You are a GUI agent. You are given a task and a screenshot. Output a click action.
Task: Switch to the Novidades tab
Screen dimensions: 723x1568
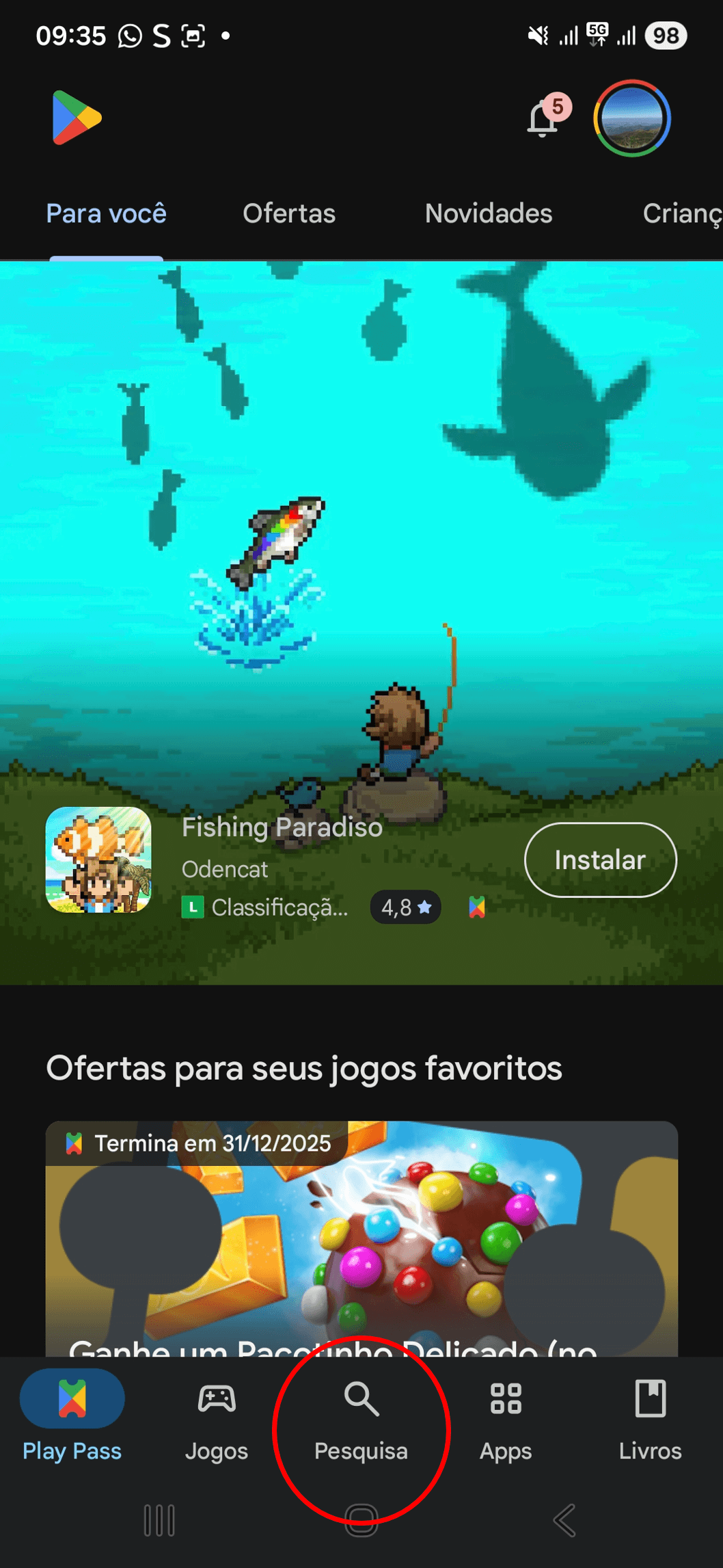[x=488, y=213]
